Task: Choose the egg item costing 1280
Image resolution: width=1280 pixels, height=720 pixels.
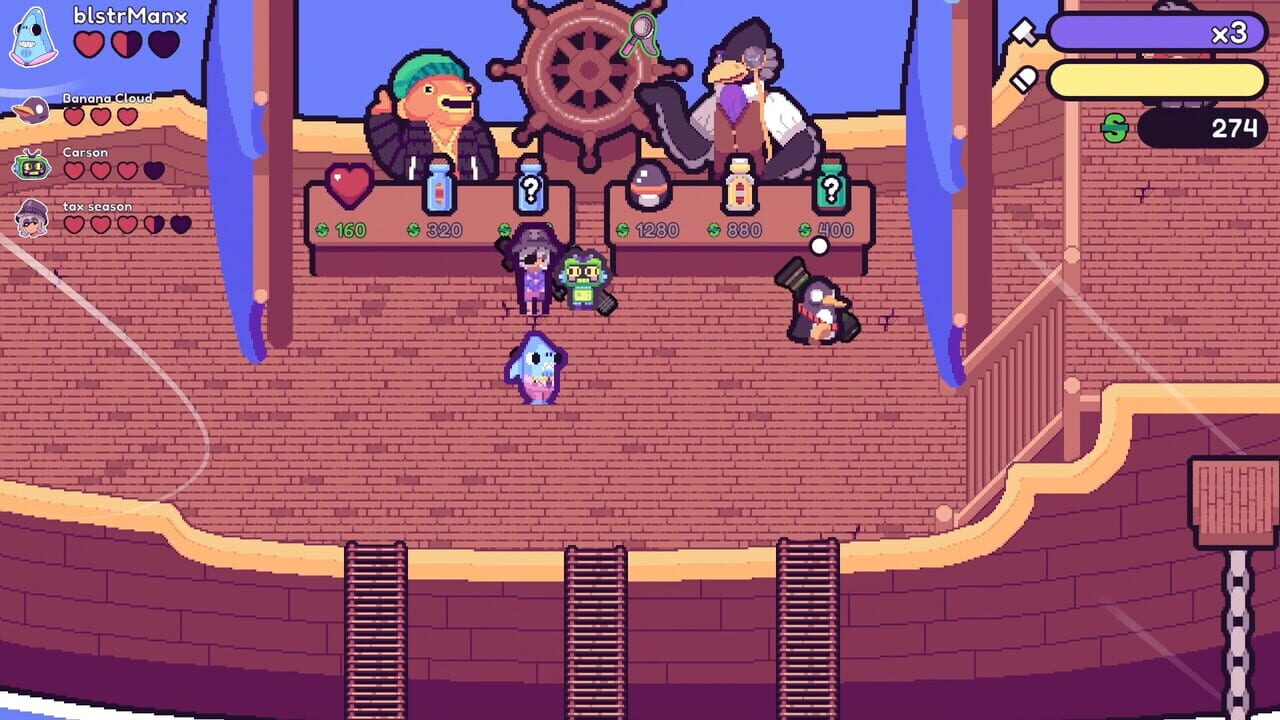Action: [x=648, y=187]
